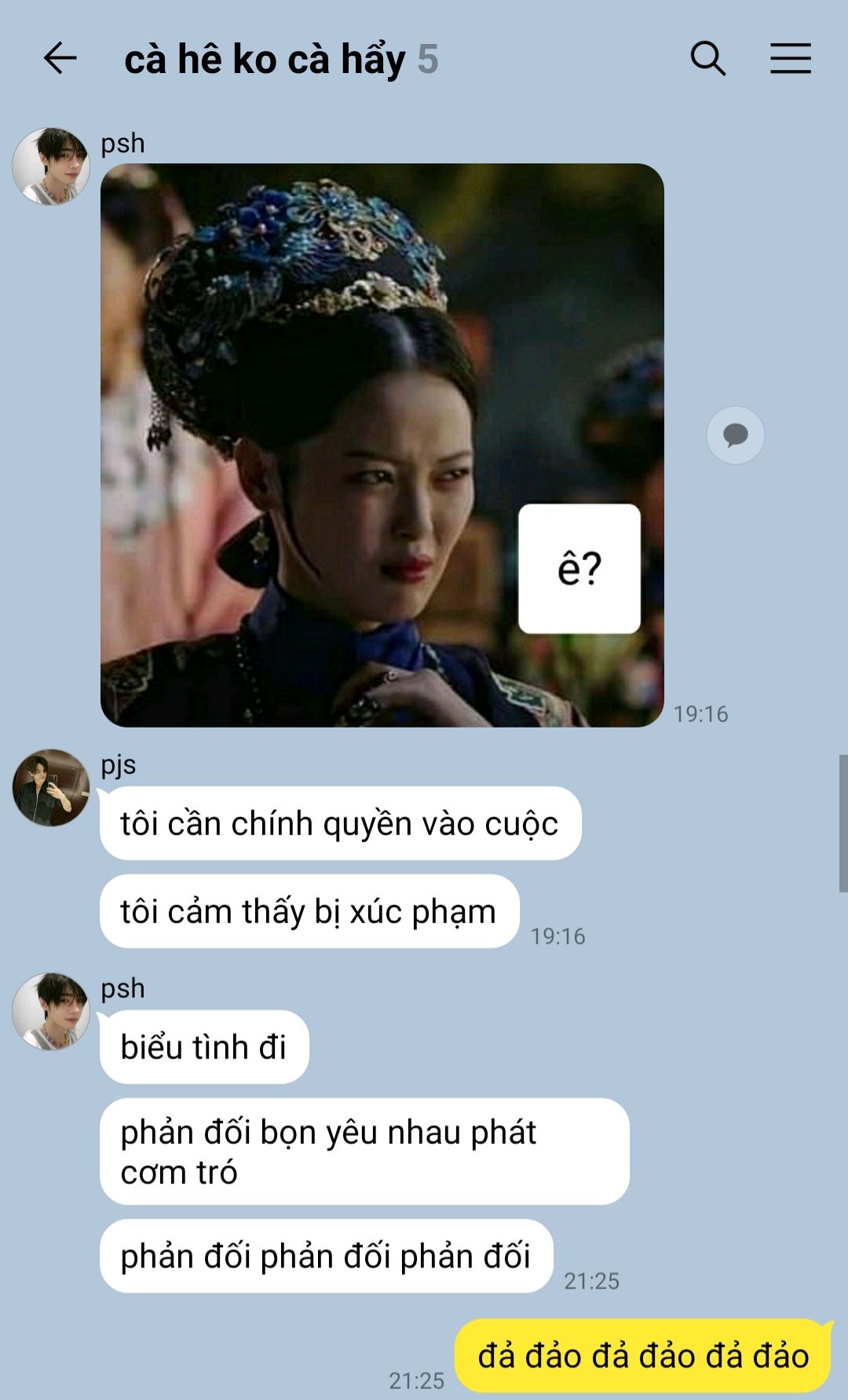Viewport: 848px width, 1400px height.
Task: Go back to the chat list
Action: click(60, 59)
